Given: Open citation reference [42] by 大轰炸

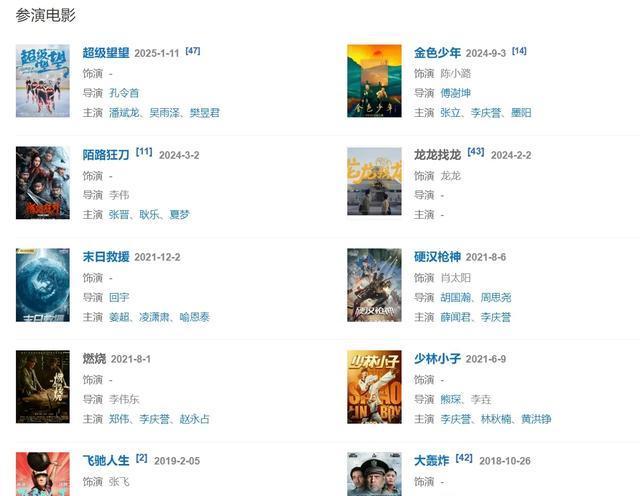Looking at the screenshot, I should tap(464, 458).
